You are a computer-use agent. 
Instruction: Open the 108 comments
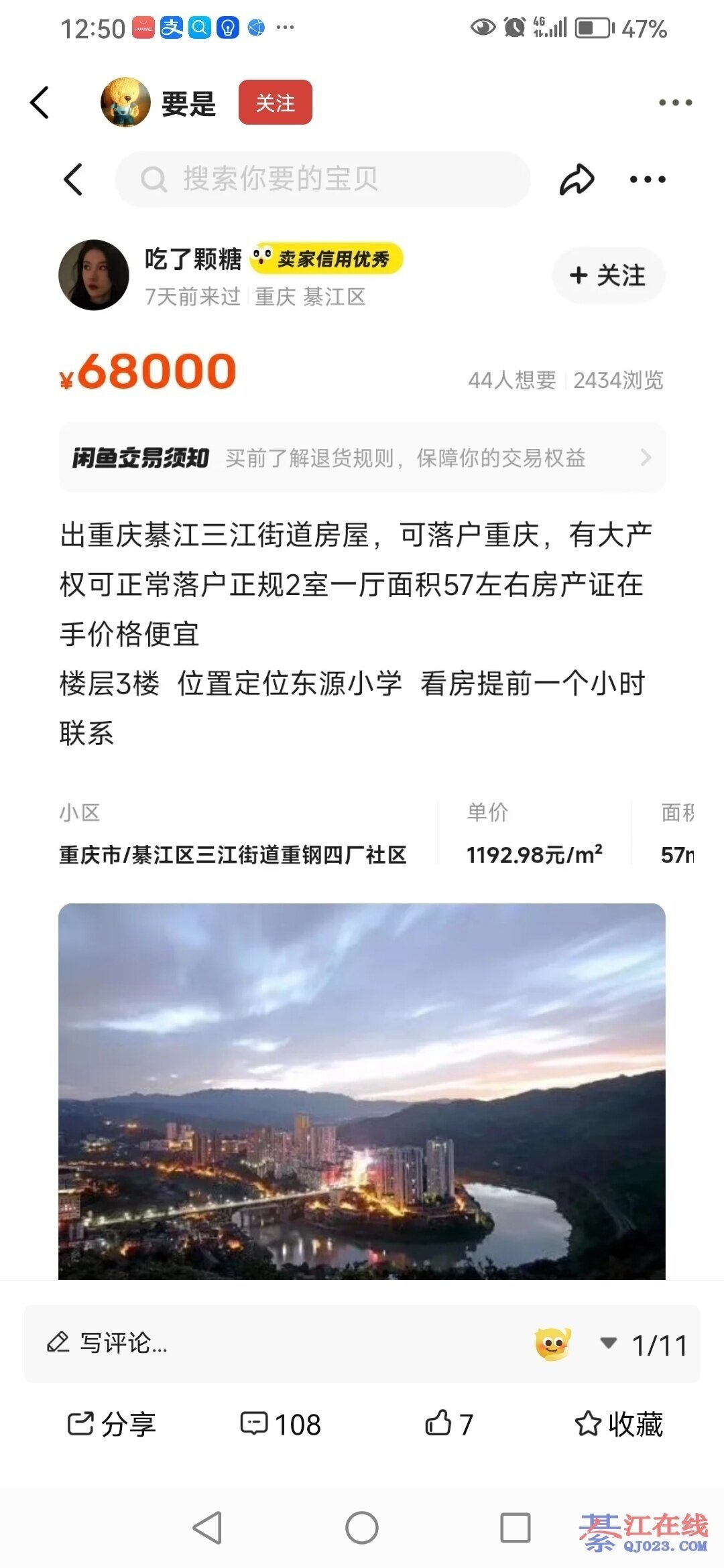[x=280, y=1423]
